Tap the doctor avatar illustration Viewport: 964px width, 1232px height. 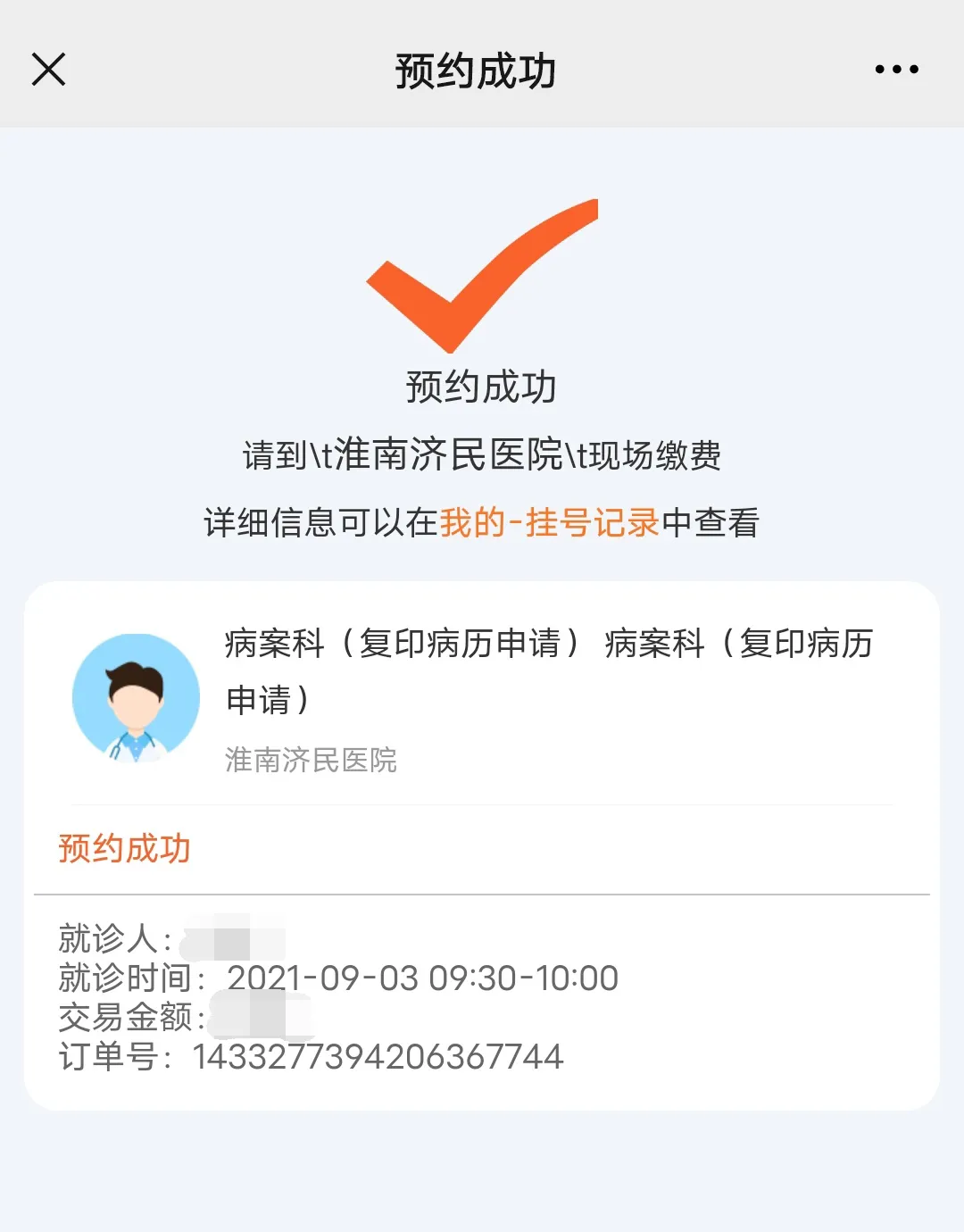pyautogui.click(x=135, y=699)
